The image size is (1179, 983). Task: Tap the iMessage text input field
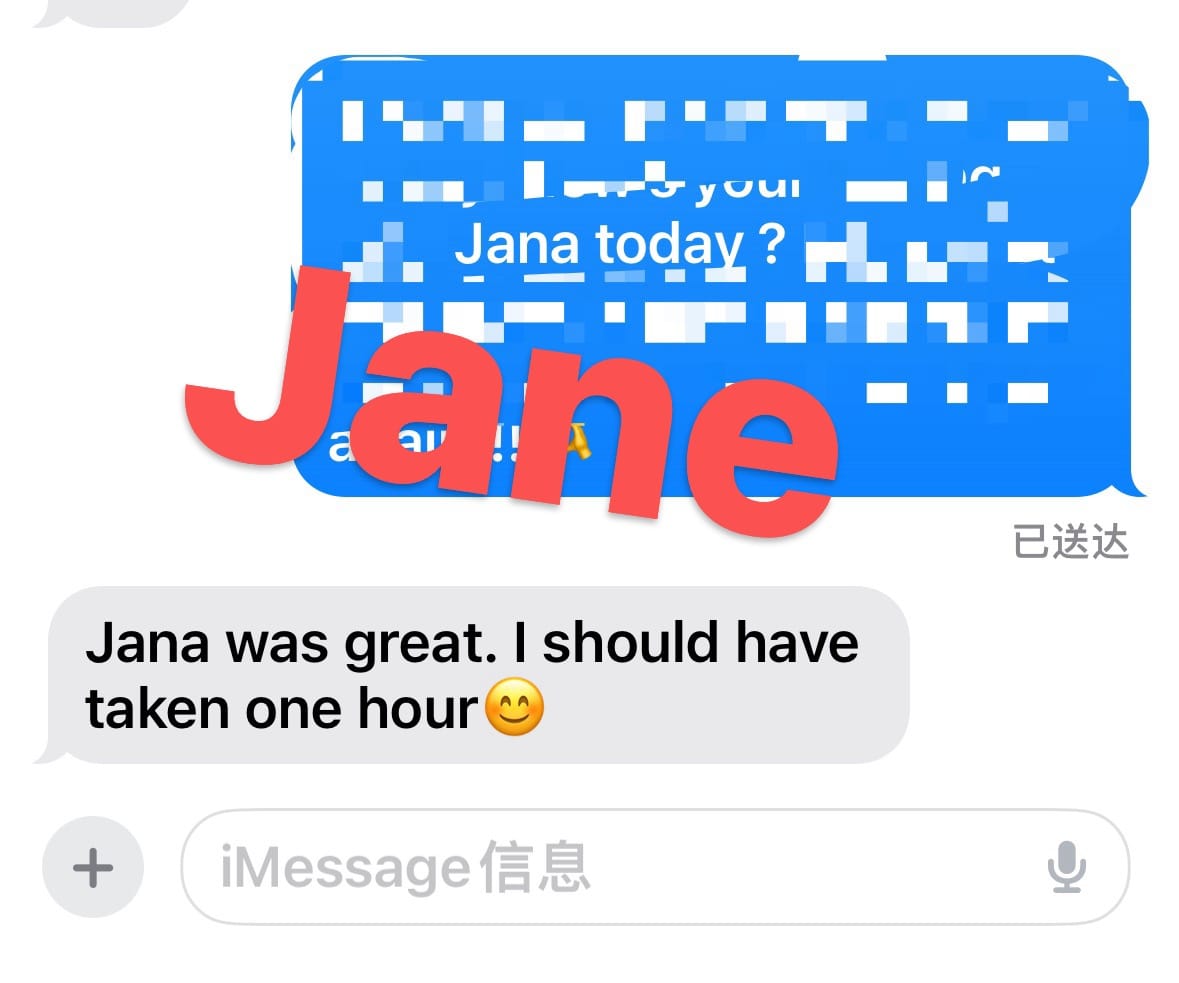(x=600, y=867)
